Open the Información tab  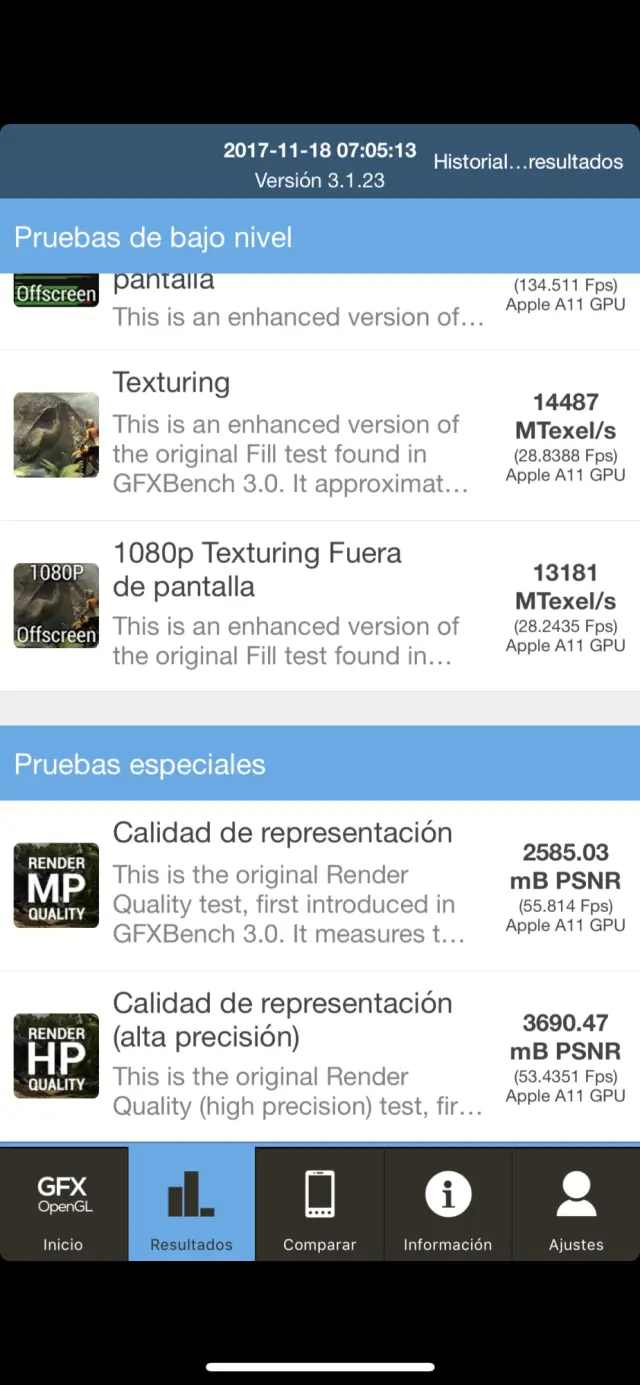[x=447, y=1204]
